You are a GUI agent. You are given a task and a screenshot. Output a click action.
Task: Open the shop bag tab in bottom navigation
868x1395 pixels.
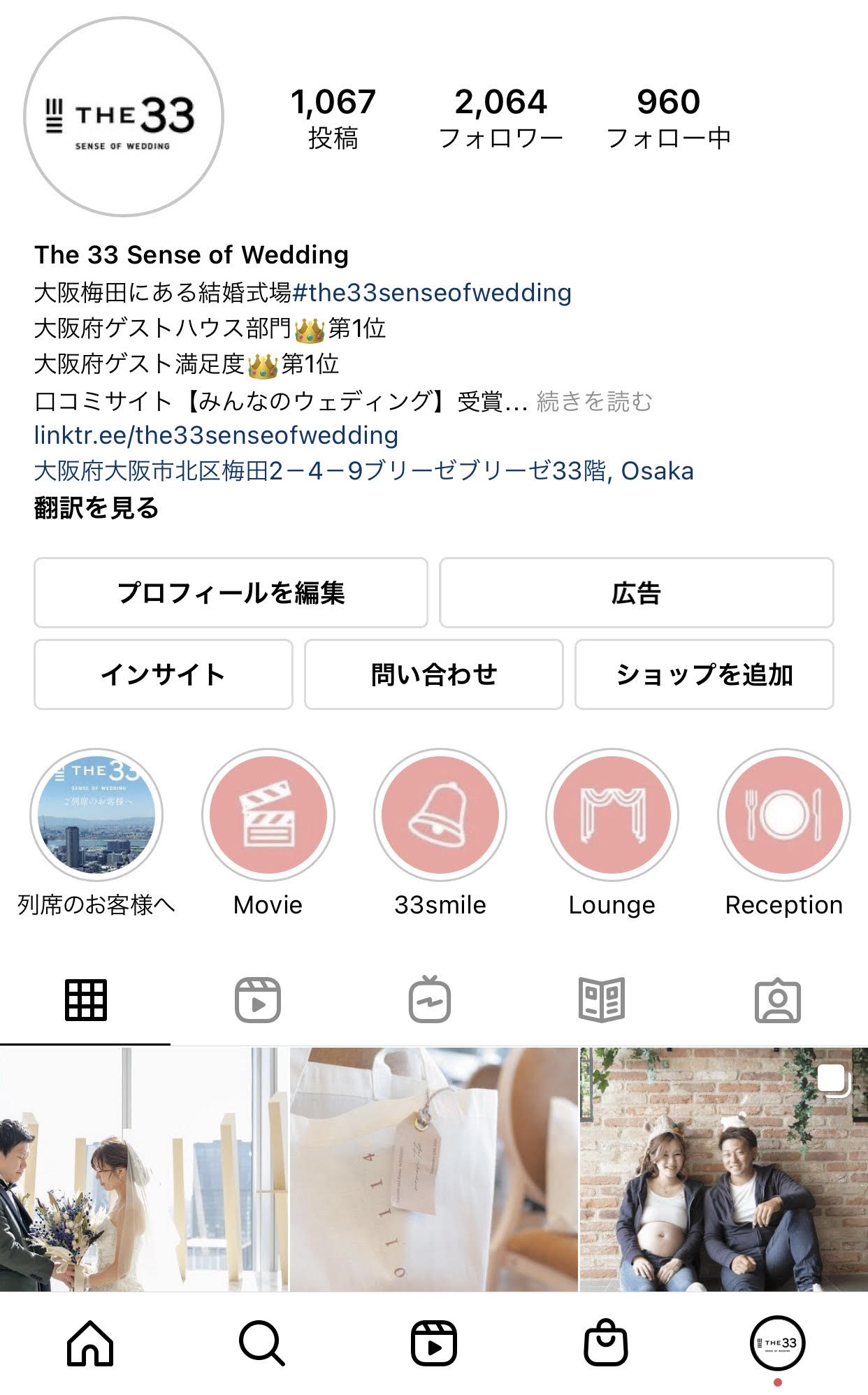tap(605, 1343)
